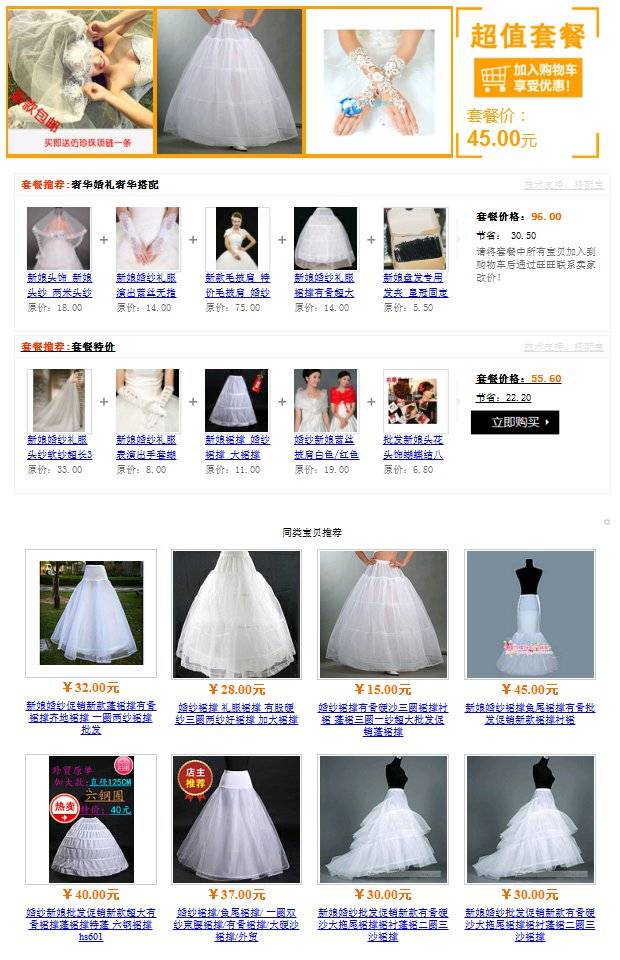Open the 新娘盘发专用发夹 link

point(416,285)
